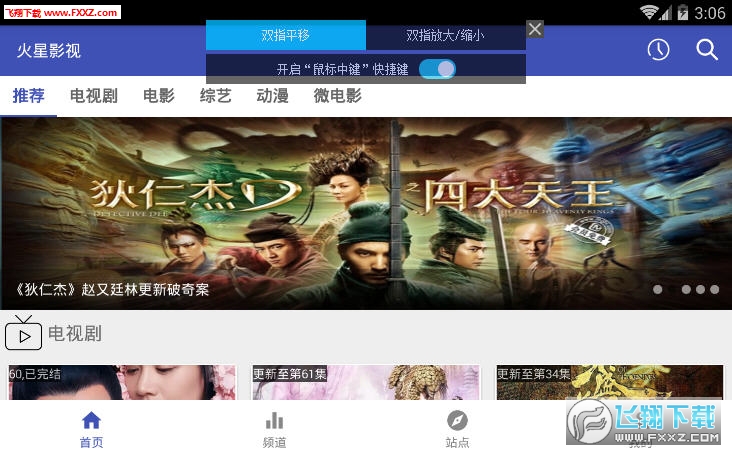Open the search magnifier icon
Image resolution: width=732 pixels, height=457 pixels.
pos(707,50)
